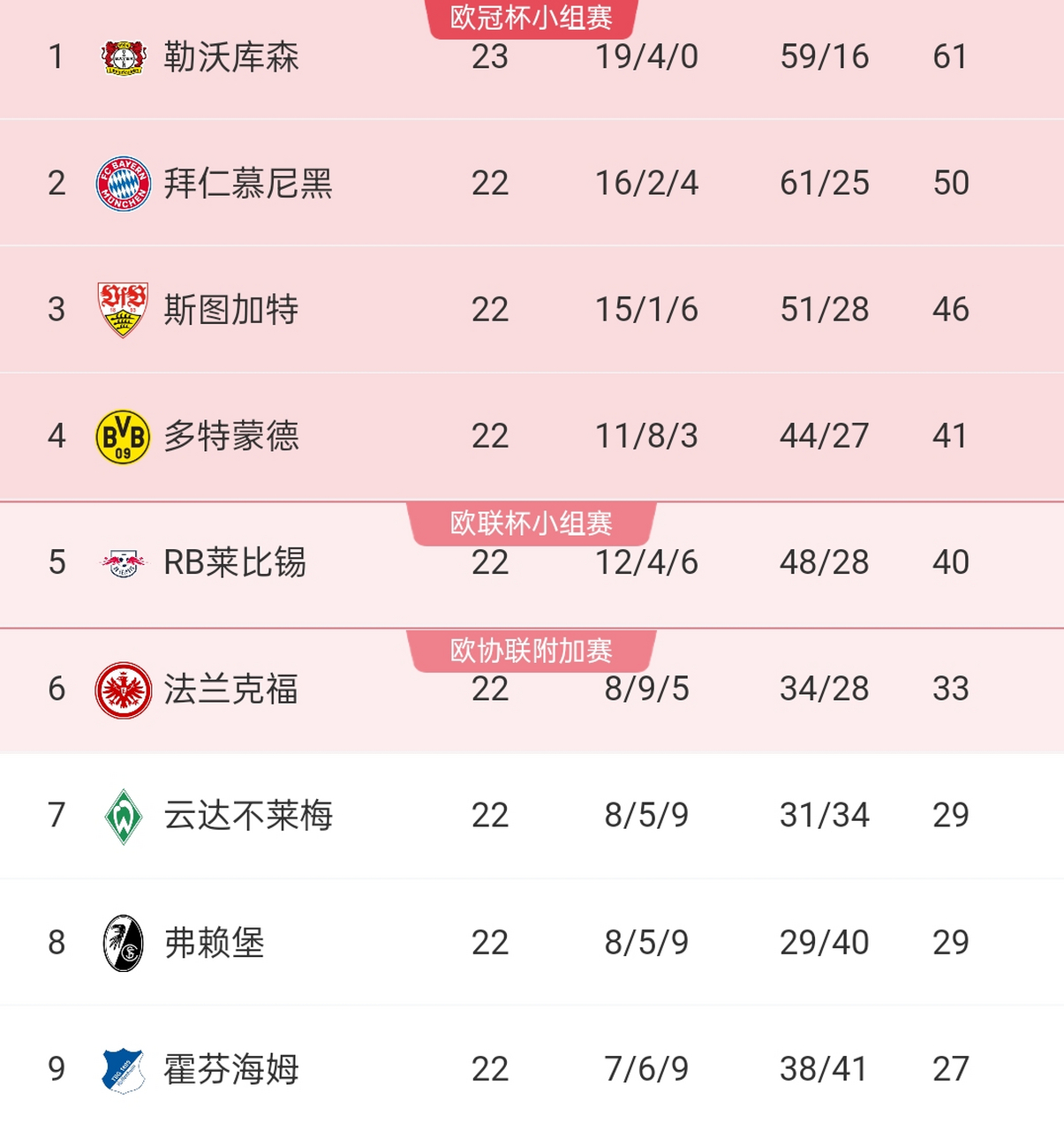Open Borussia Dortmund's BVB badge

pyautogui.click(x=124, y=435)
